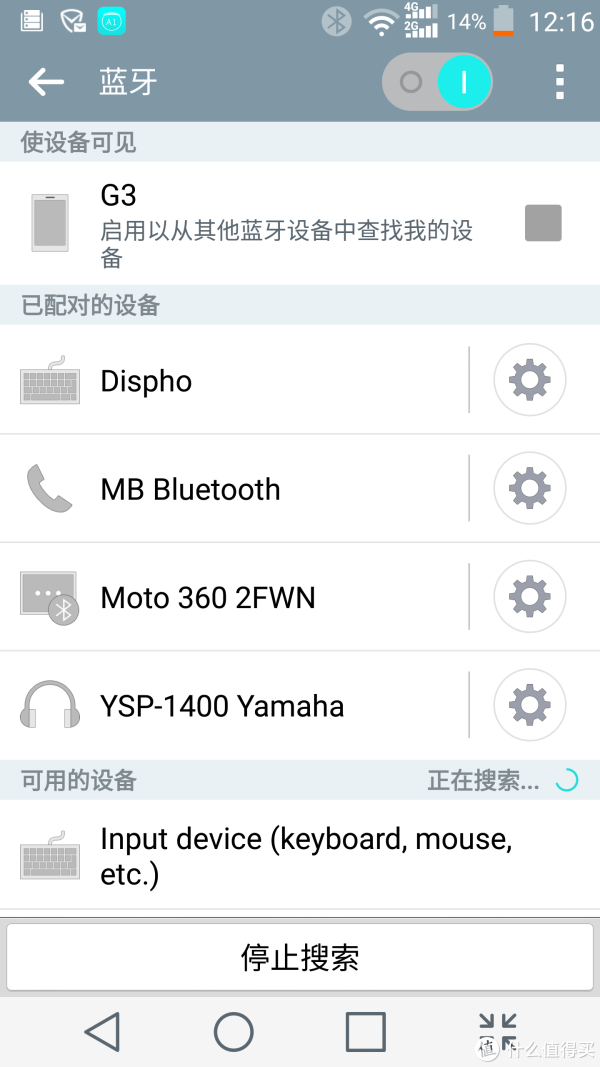Check the G3 device visibility box

pos(543,223)
